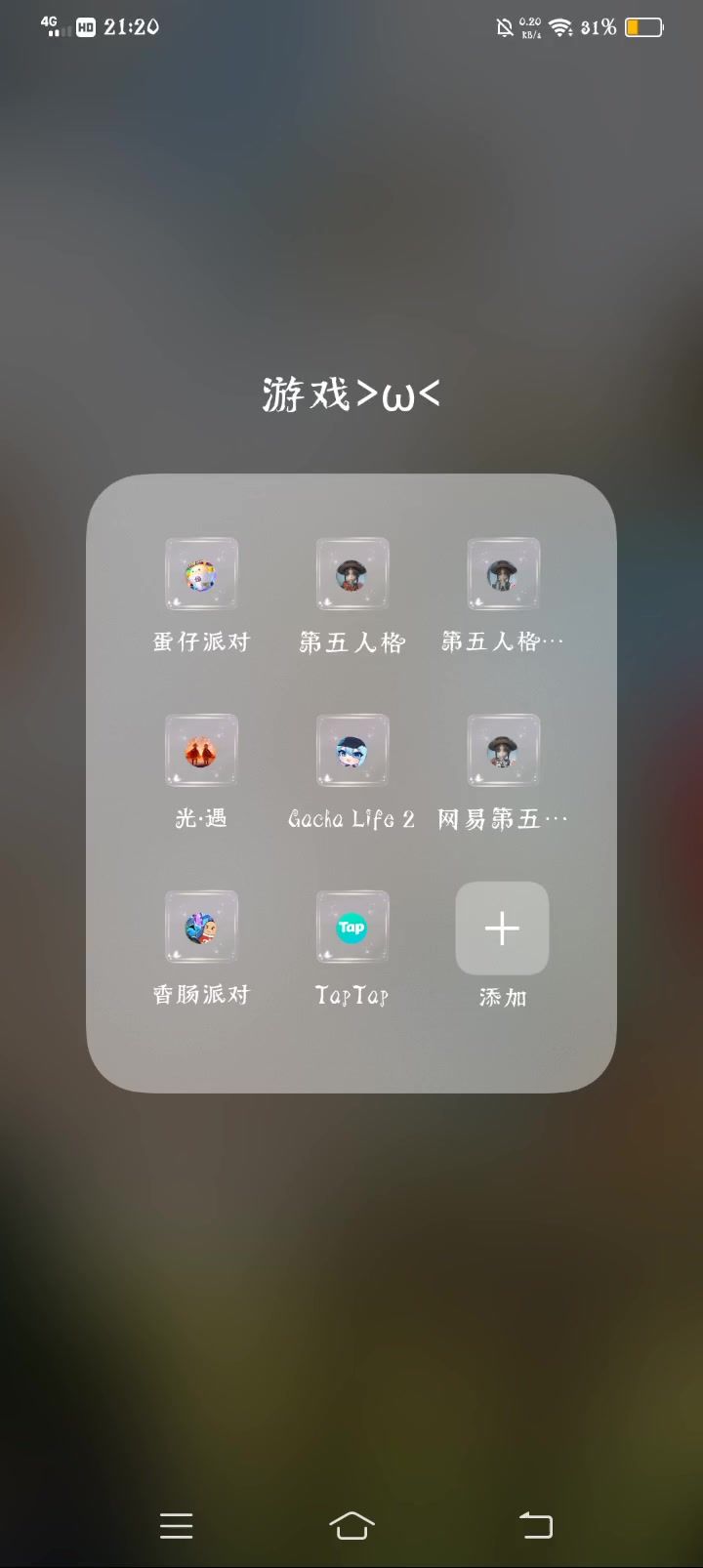
Task: Open Gacha Life 2
Action: pos(351,751)
